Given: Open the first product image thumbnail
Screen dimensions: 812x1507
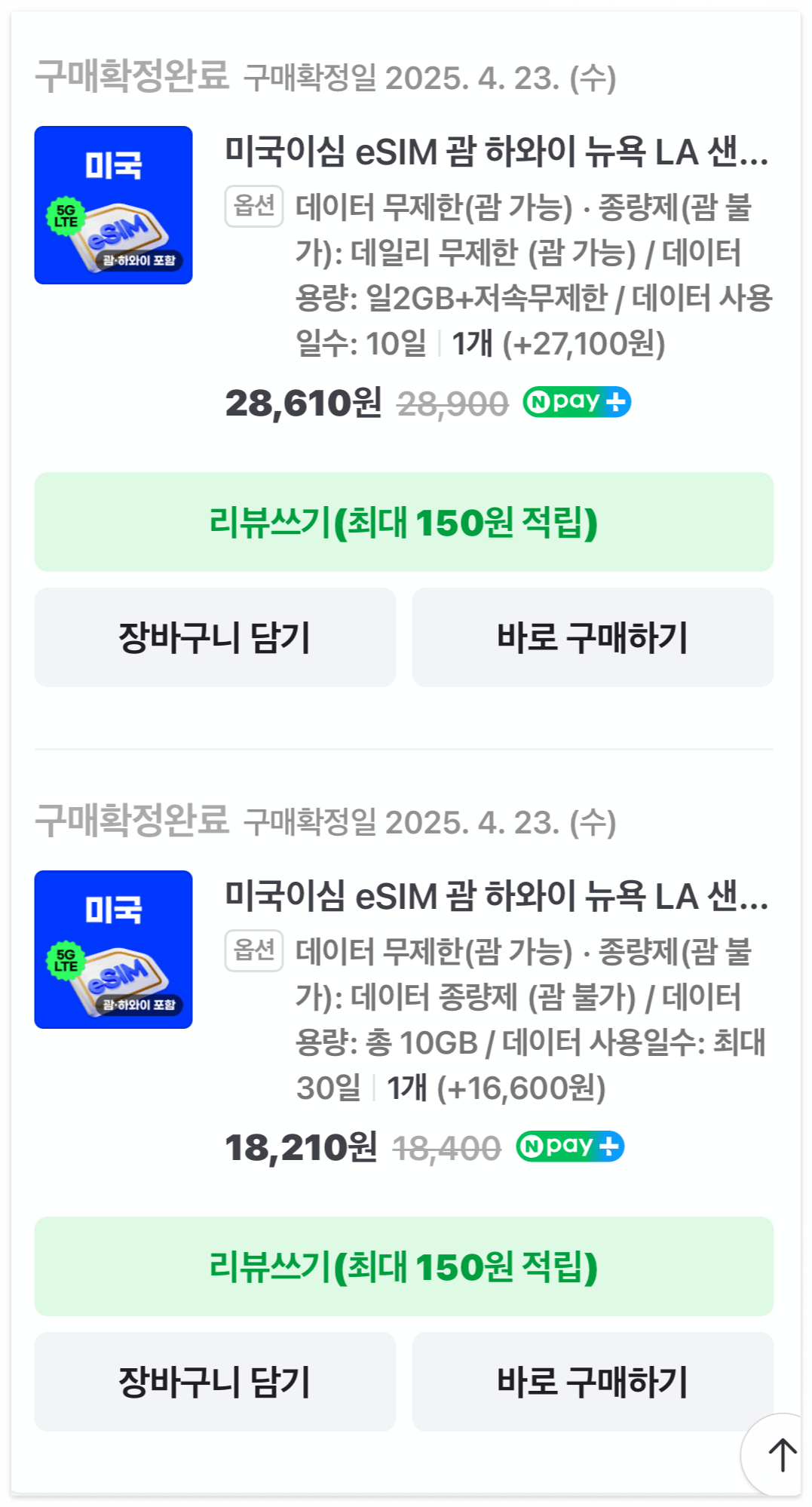Looking at the screenshot, I should tap(115, 204).
